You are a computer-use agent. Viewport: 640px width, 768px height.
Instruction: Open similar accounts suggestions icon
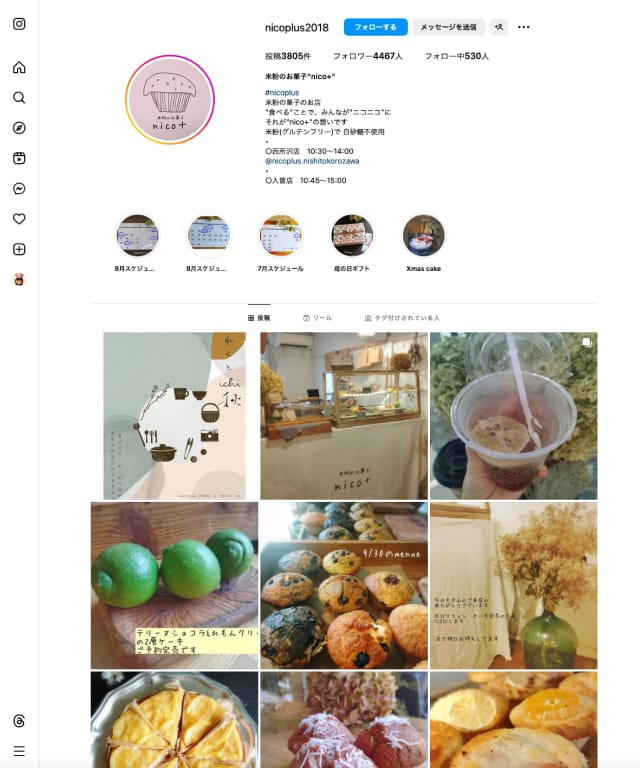[499, 27]
